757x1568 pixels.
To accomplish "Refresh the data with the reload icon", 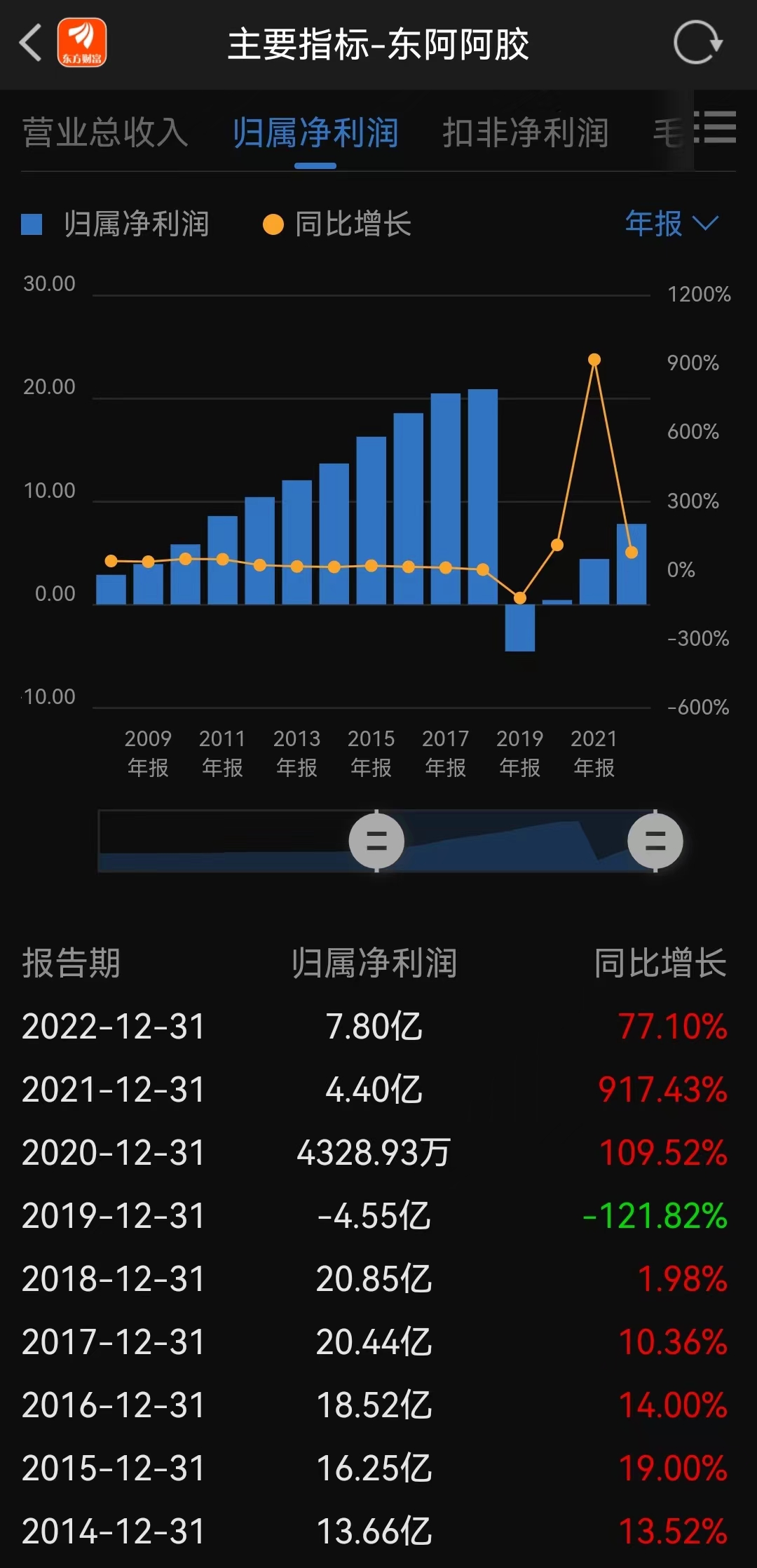I will click(697, 43).
